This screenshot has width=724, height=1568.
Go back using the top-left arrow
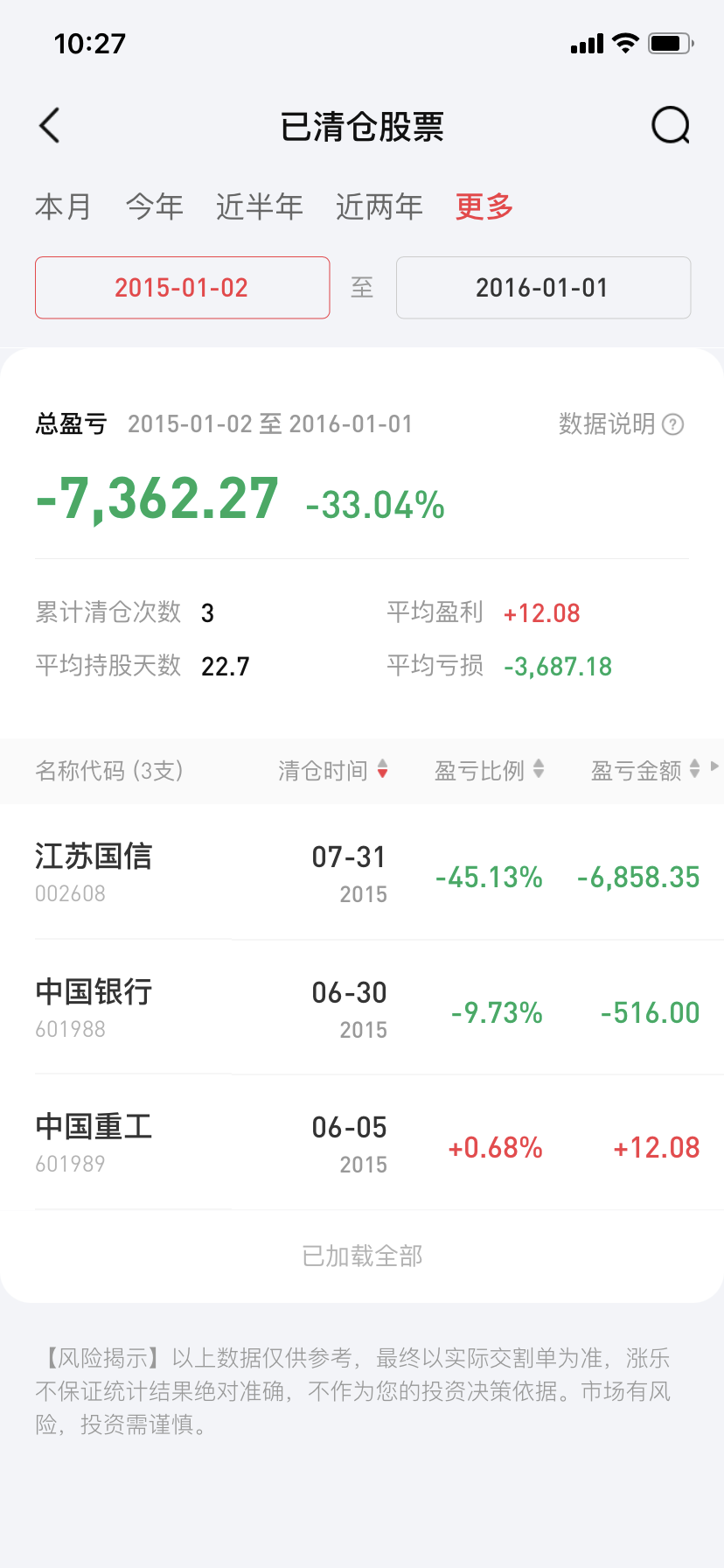click(51, 126)
